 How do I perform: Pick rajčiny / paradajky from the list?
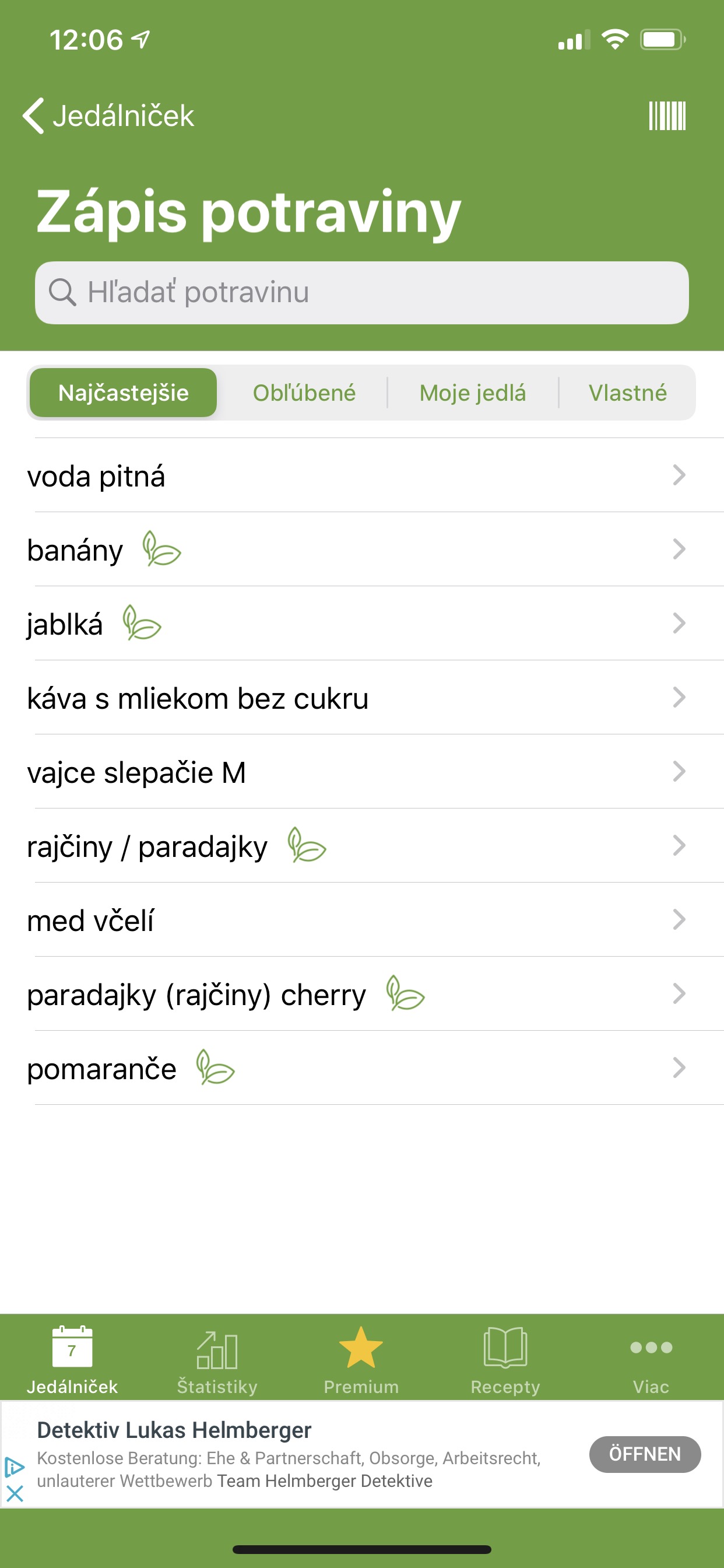[x=362, y=846]
